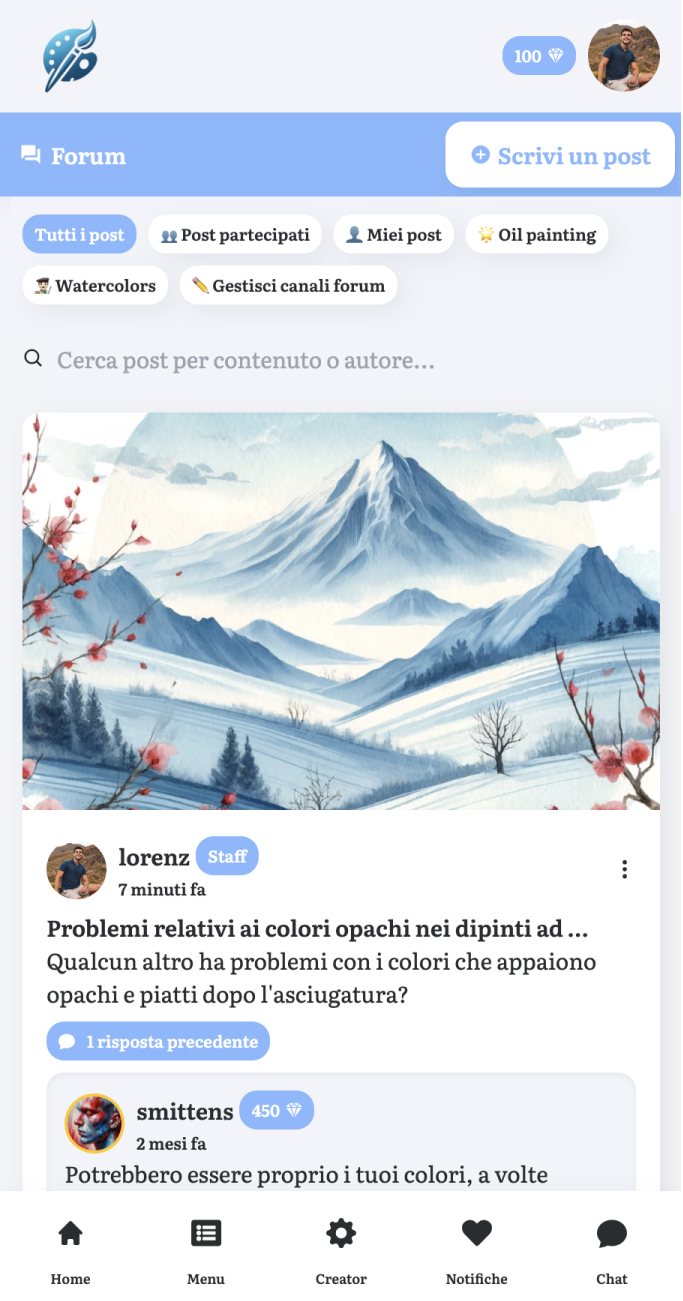This screenshot has height=1301, width=683.
Task: View lorenz's profile from the post avatar
Action: [x=76, y=870]
